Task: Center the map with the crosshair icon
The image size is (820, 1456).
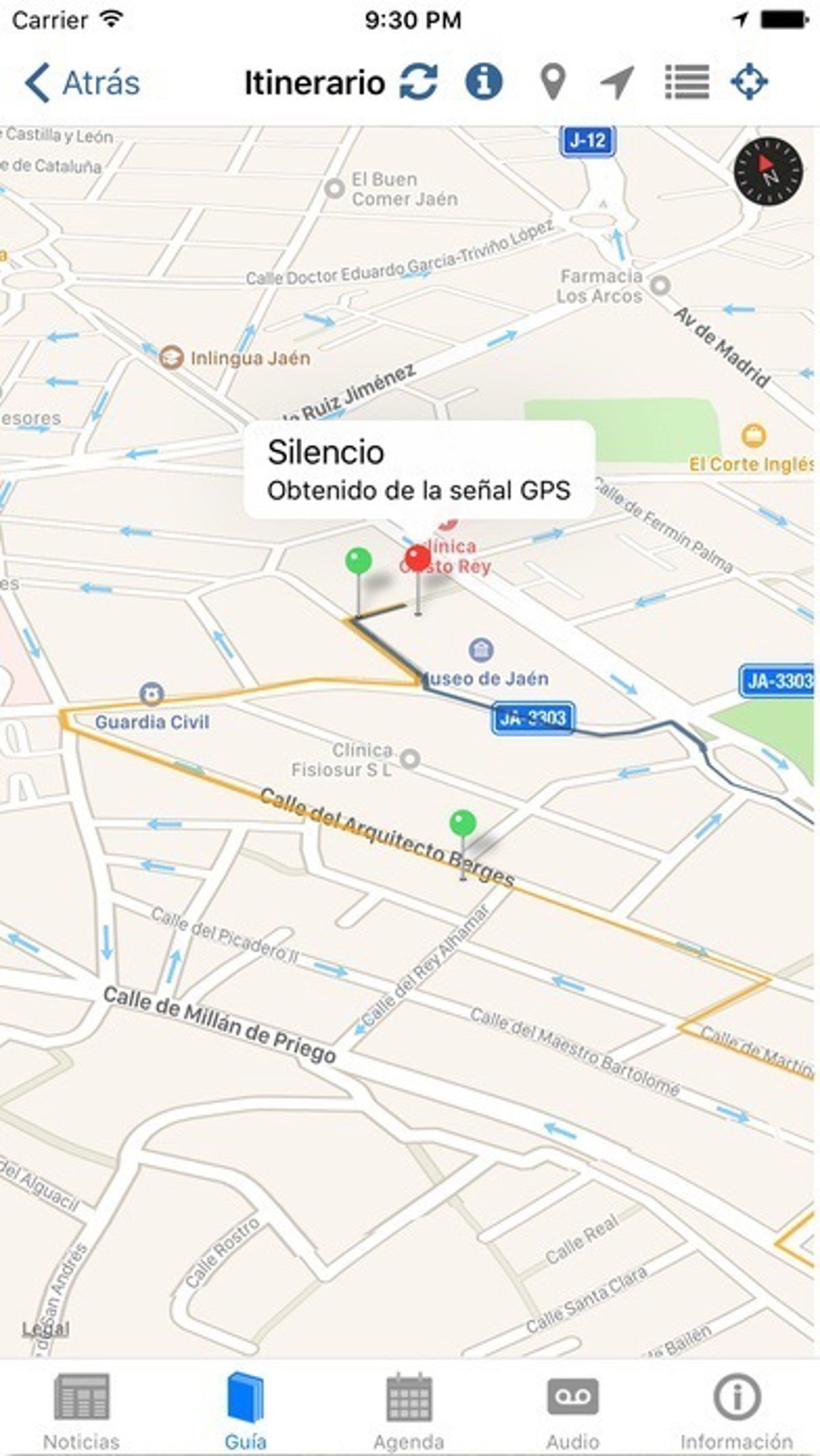Action: pyautogui.click(x=749, y=82)
